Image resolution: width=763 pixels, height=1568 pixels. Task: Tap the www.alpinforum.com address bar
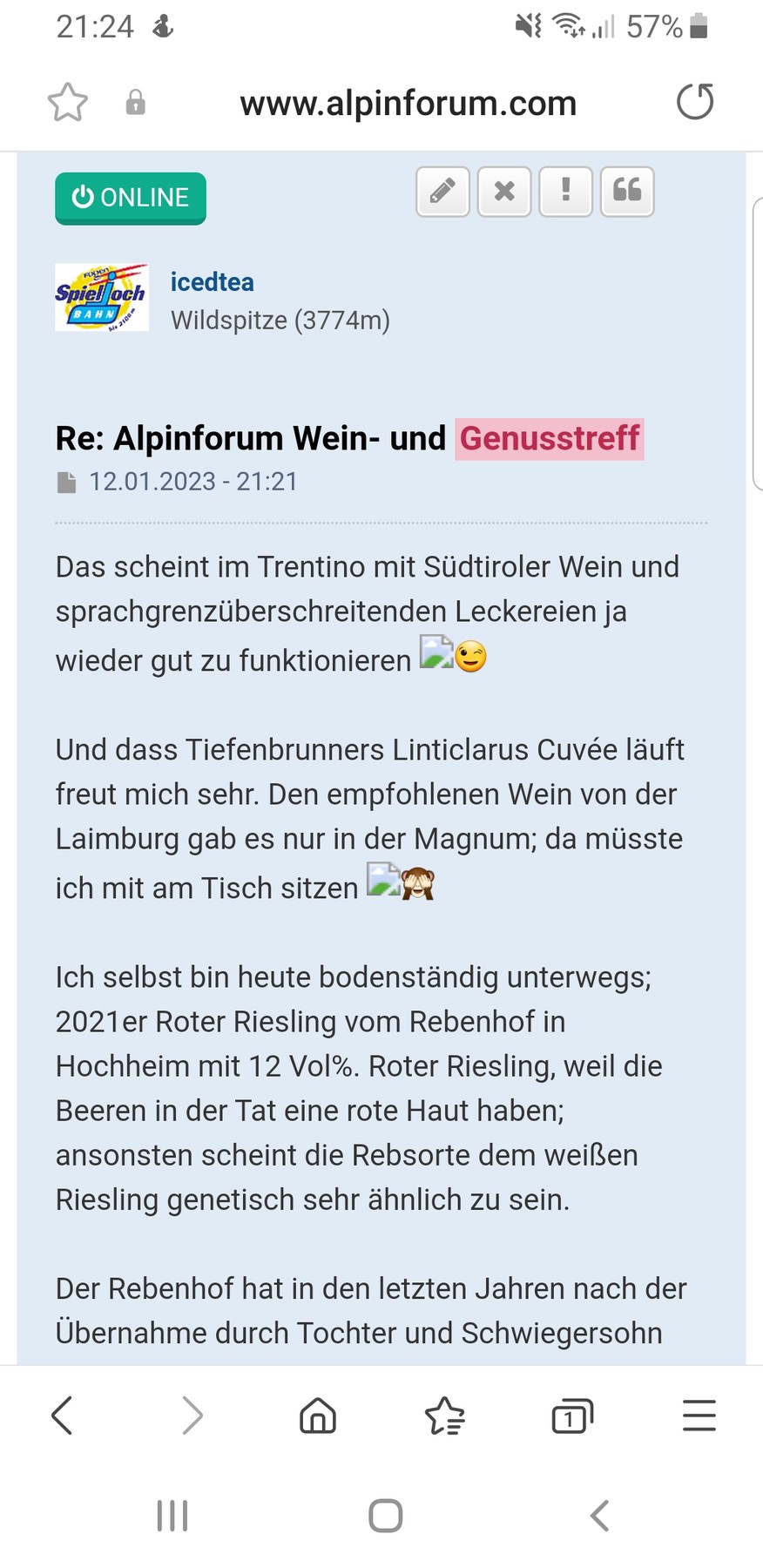[408, 104]
